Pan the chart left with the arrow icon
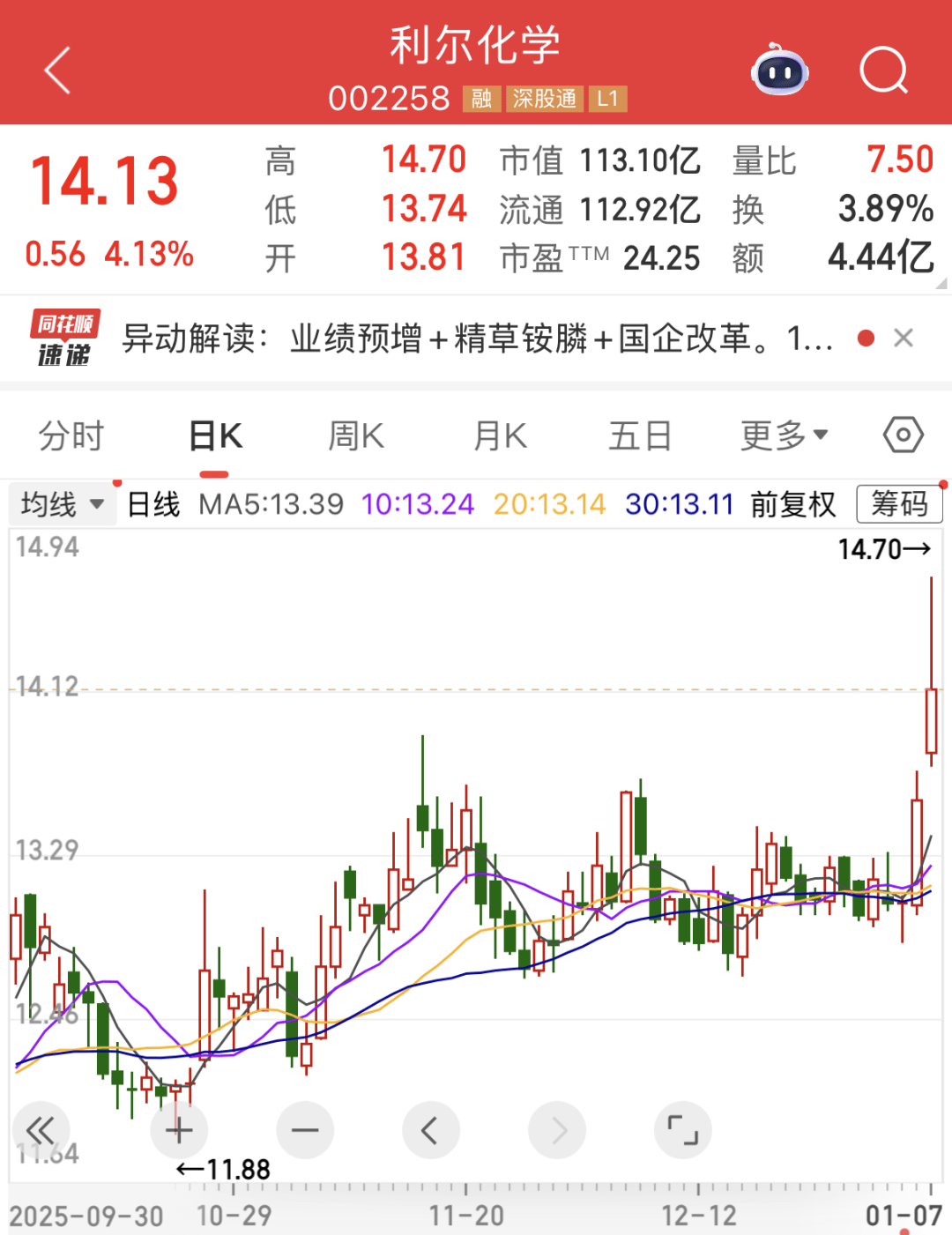Screen dimensions: 952x1235 431,1129
